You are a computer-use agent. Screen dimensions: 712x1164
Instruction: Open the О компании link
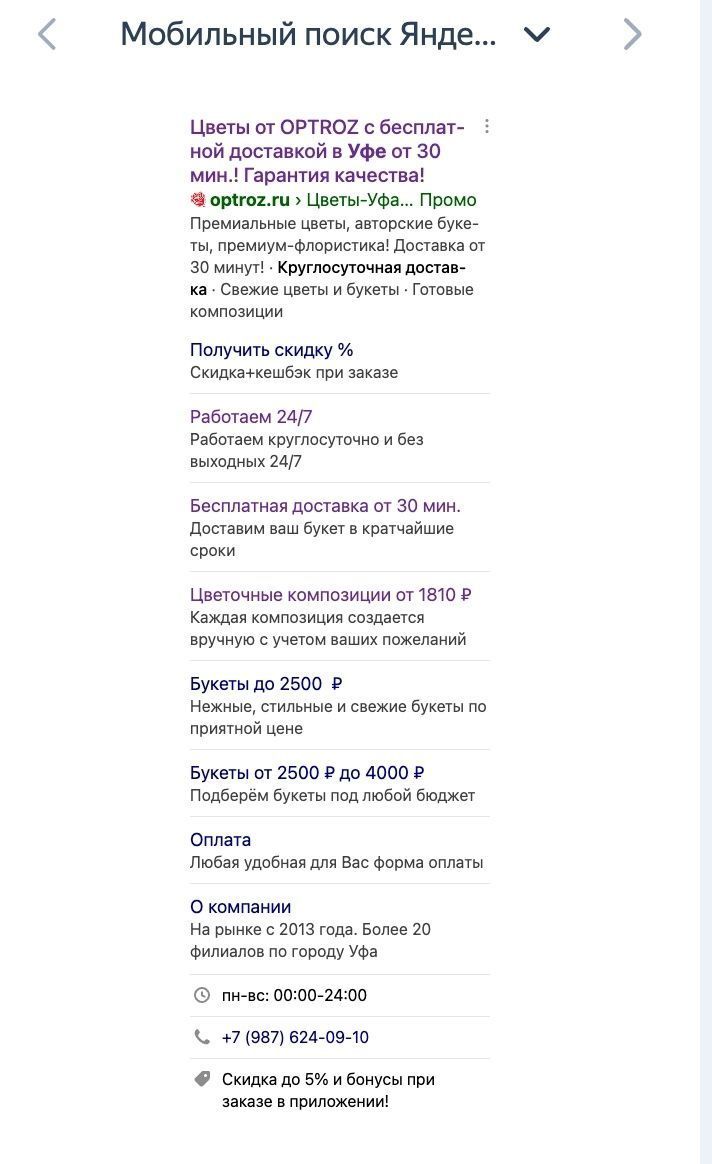tap(241, 906)
